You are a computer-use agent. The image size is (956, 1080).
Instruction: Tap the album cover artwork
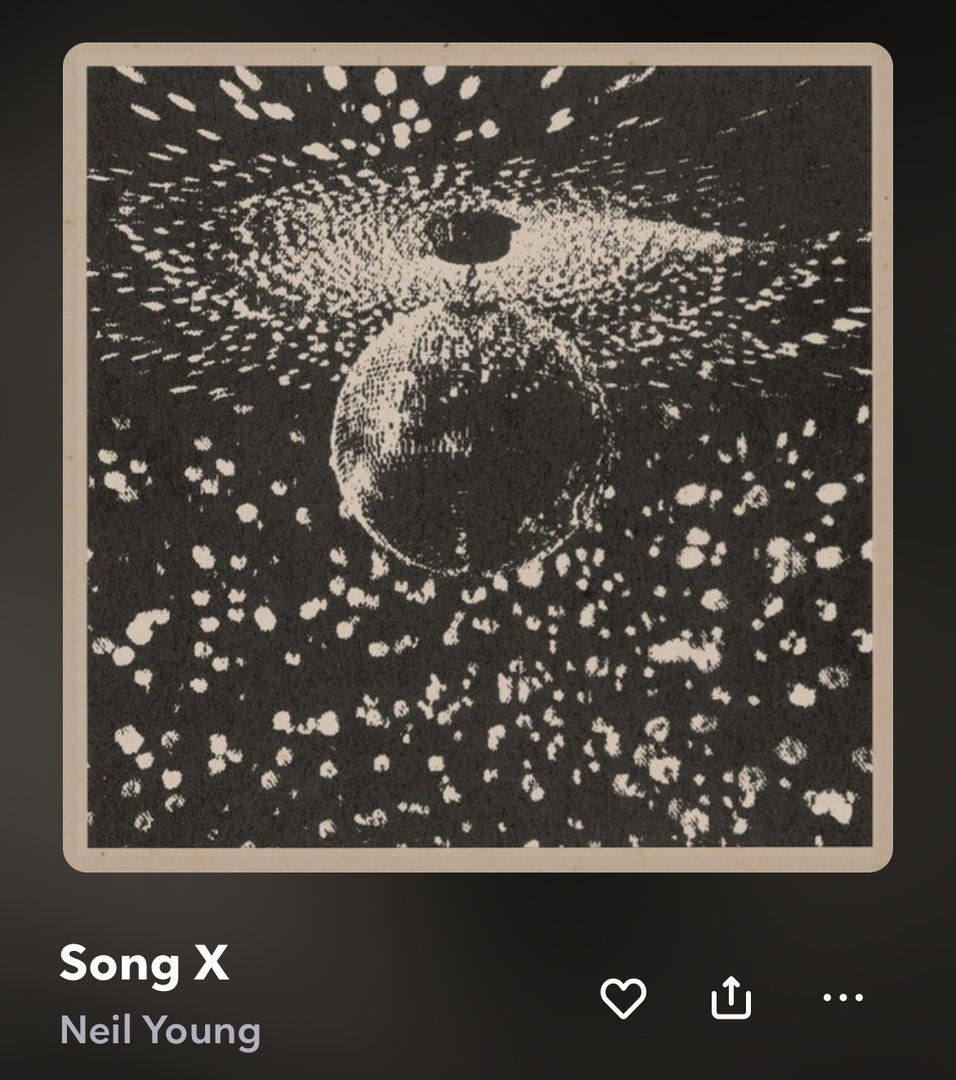[x=478, y=457]
